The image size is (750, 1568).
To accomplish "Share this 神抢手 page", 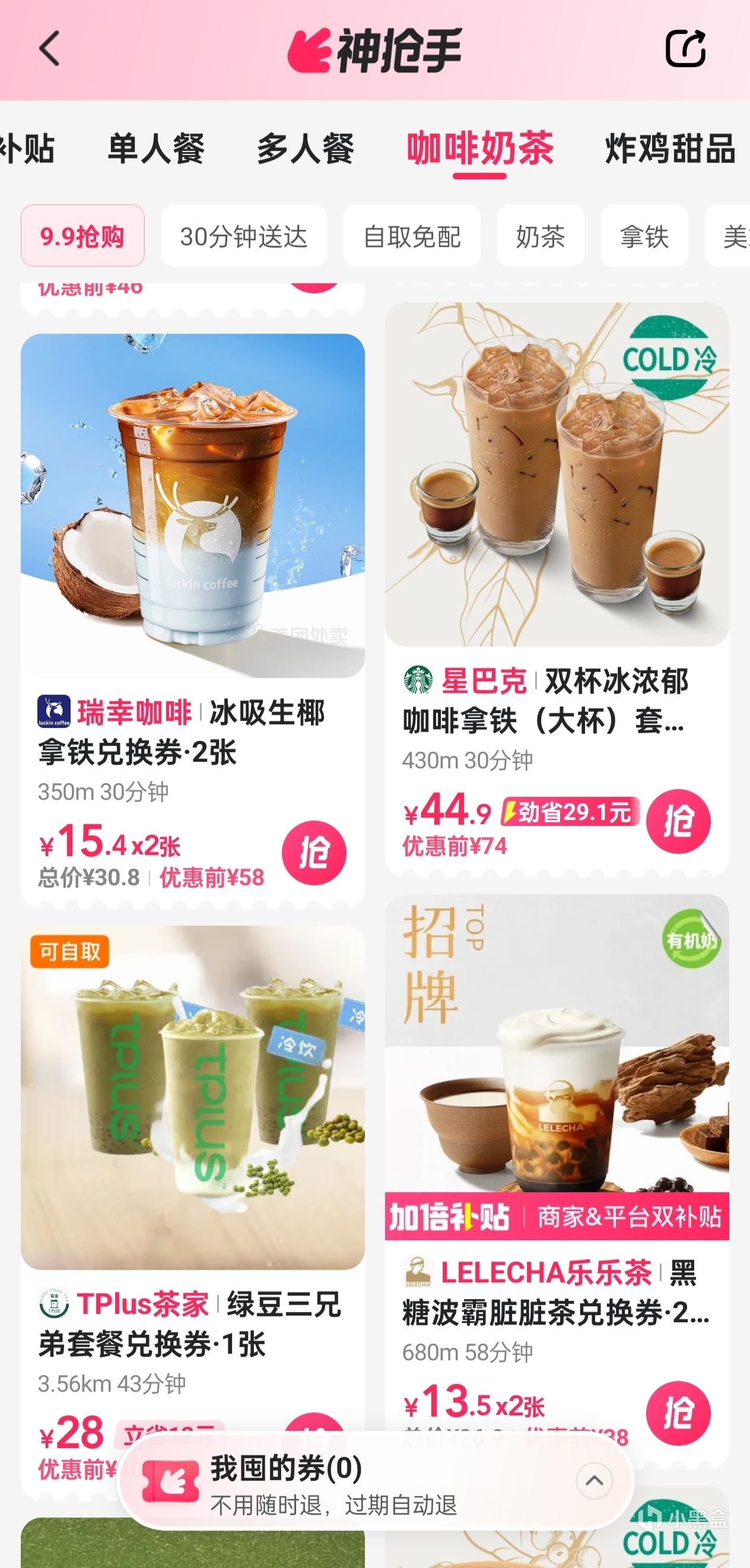I will coord(685,48).
